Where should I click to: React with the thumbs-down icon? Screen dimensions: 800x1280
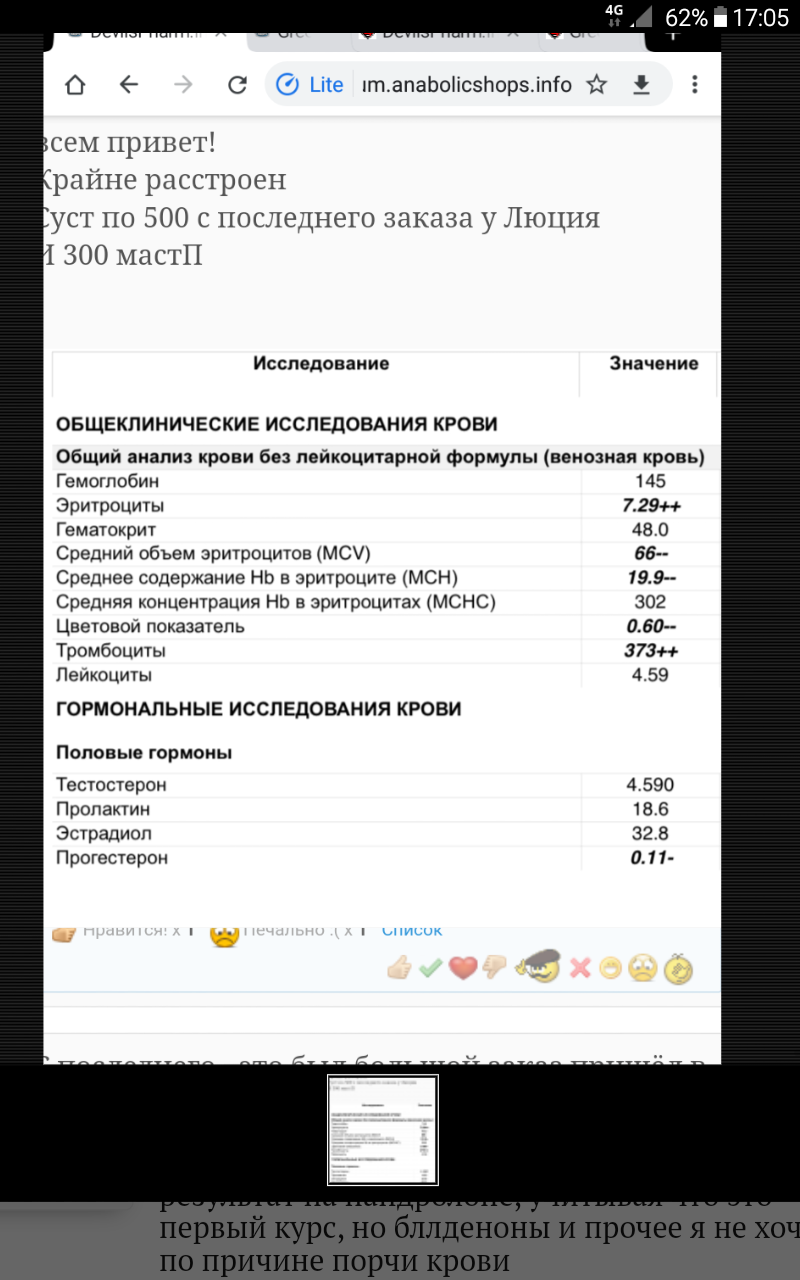click(494, 967)
